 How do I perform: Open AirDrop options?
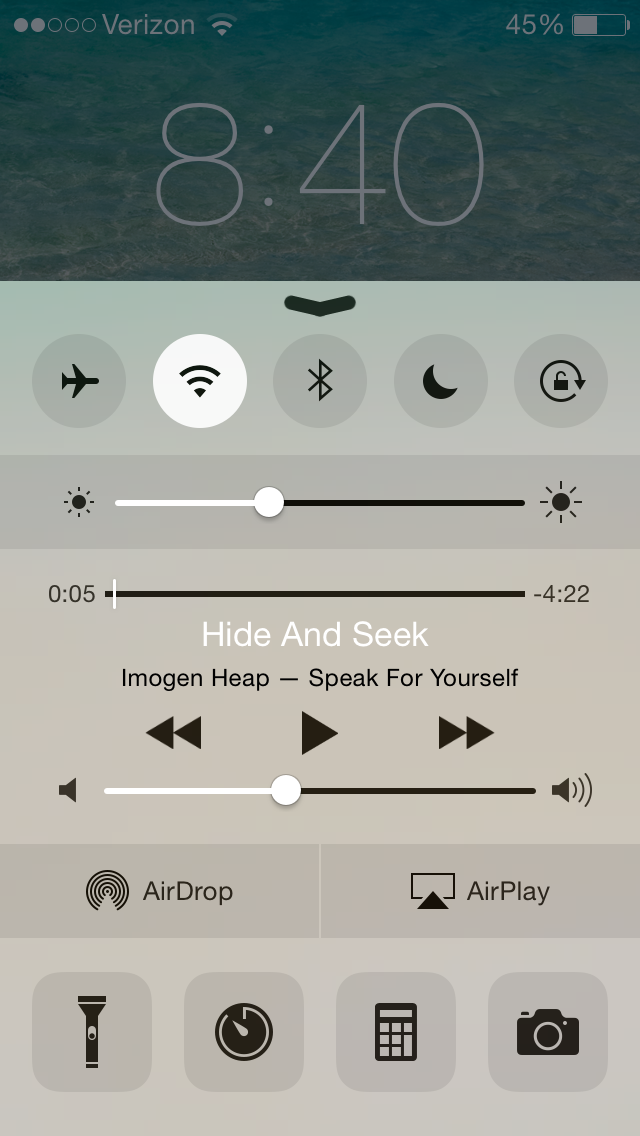(x=159, y=890)
